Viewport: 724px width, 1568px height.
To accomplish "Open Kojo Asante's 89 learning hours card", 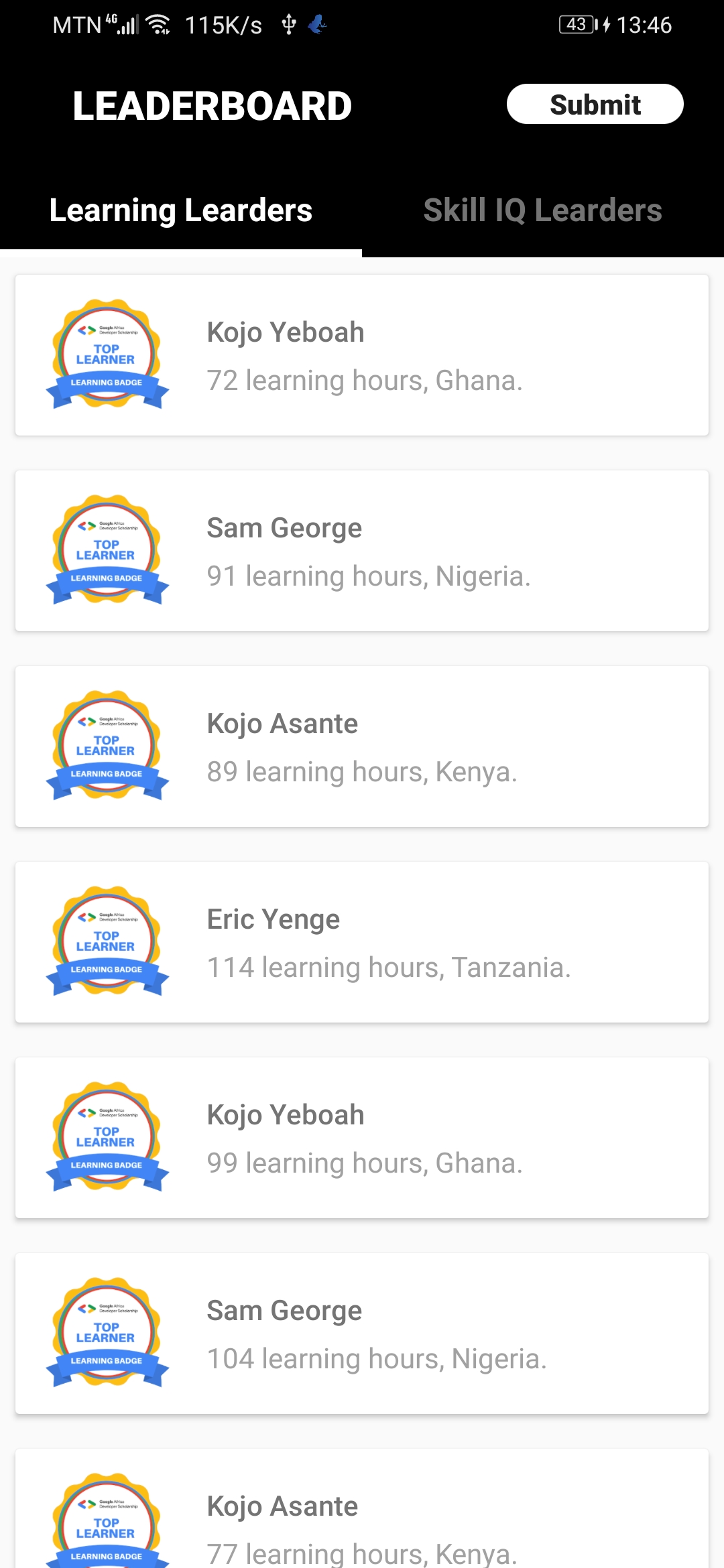I will (362, 746).
